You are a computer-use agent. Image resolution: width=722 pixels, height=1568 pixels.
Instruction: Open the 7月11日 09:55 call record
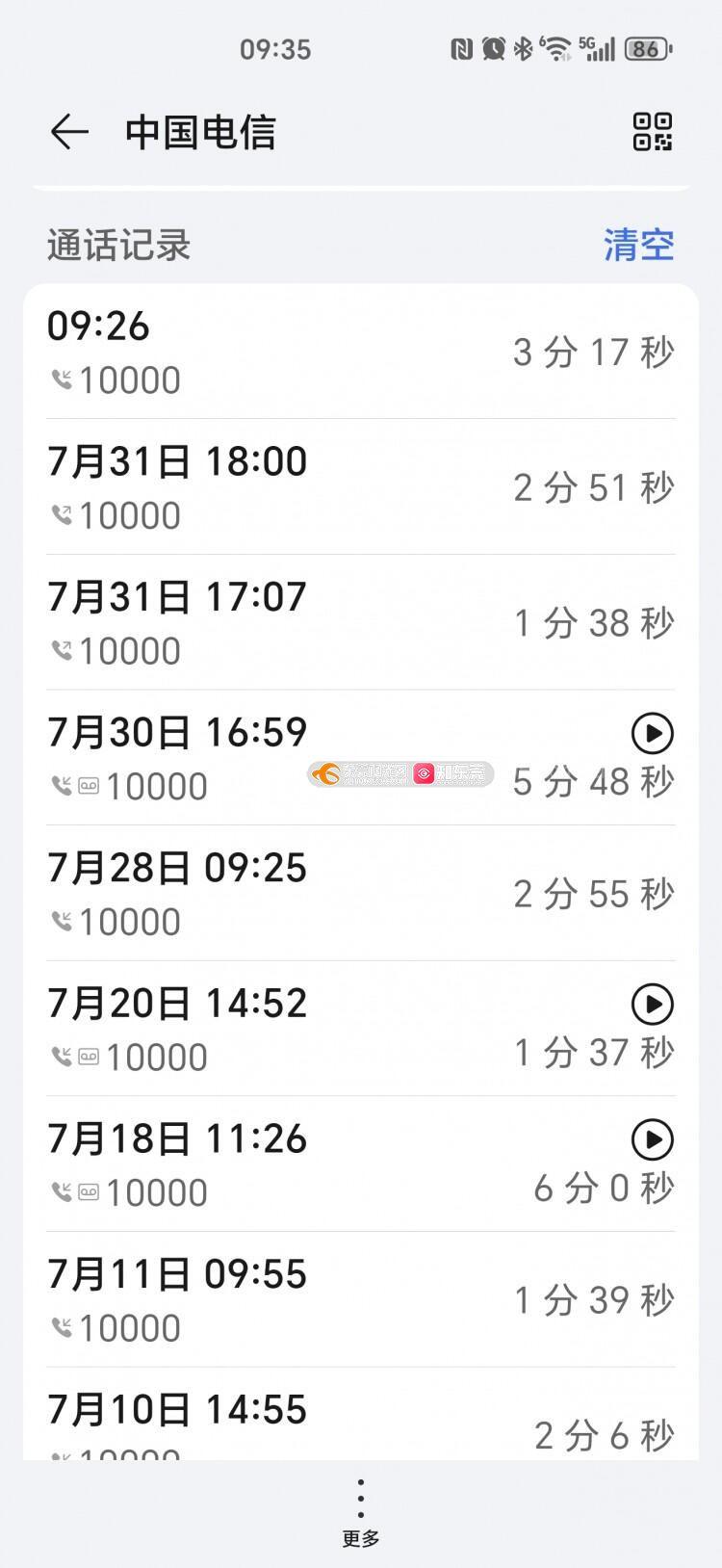[361, 1300]
